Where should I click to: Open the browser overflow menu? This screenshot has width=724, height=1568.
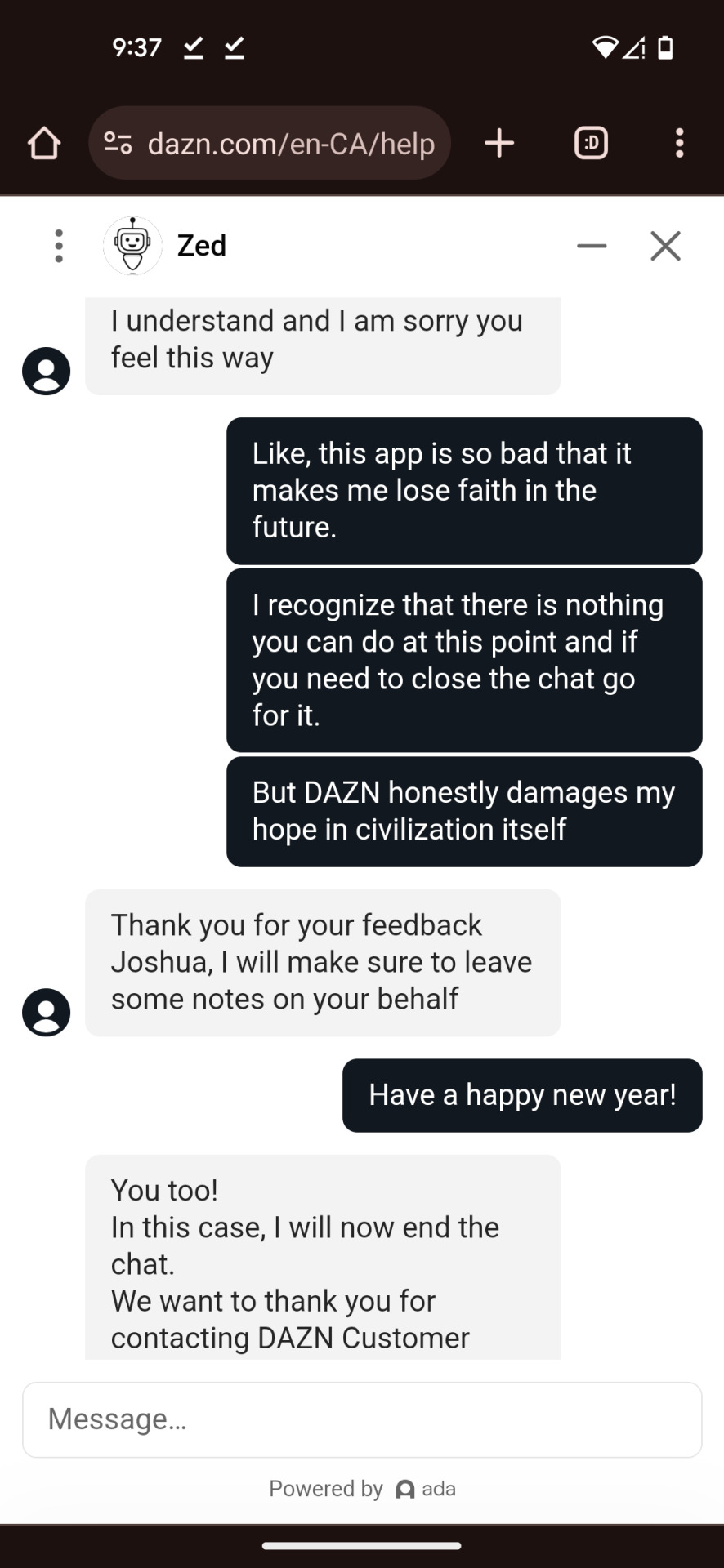point(679,144)
